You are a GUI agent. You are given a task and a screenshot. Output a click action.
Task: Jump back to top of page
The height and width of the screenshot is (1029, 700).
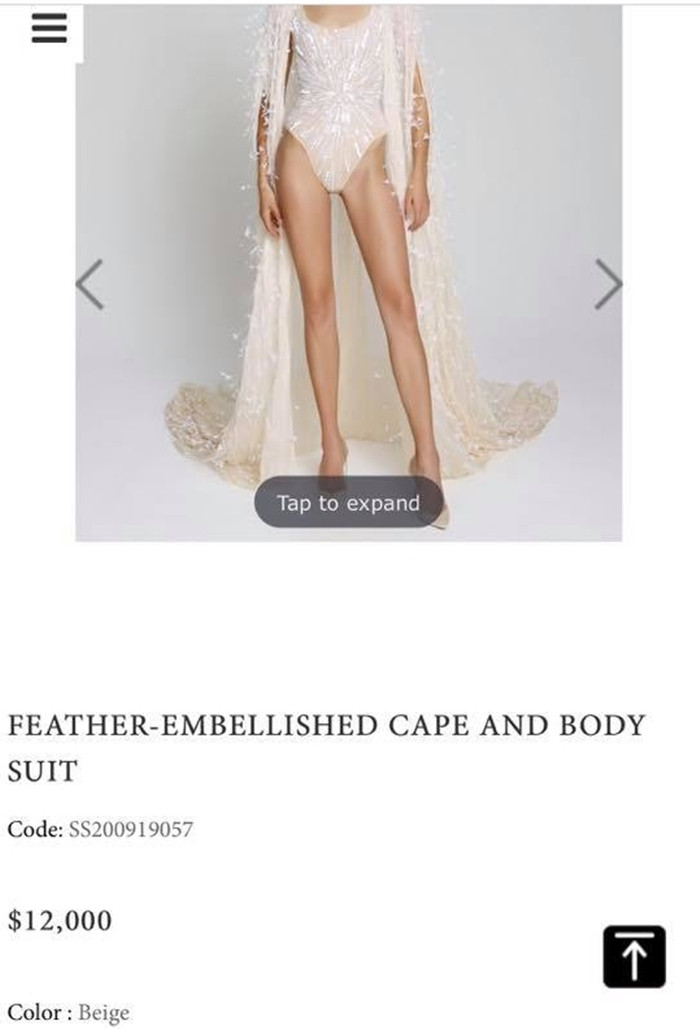(x=634, y=957)
